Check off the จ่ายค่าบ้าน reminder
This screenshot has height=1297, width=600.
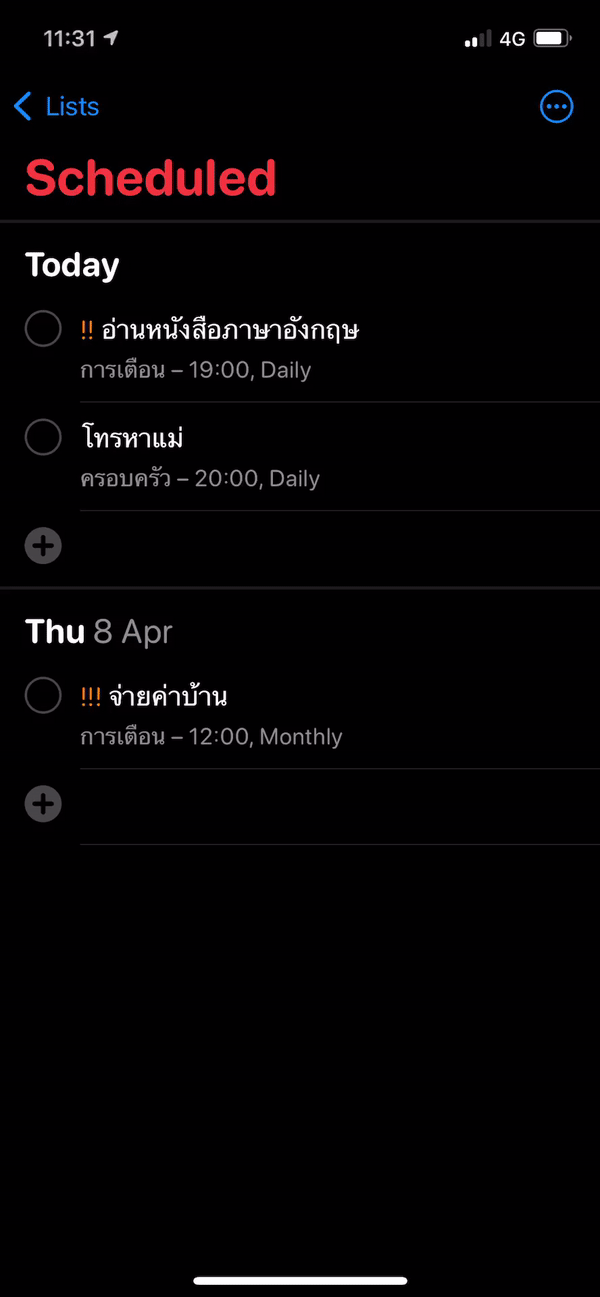pyautogui.click(x=43, y=695)
